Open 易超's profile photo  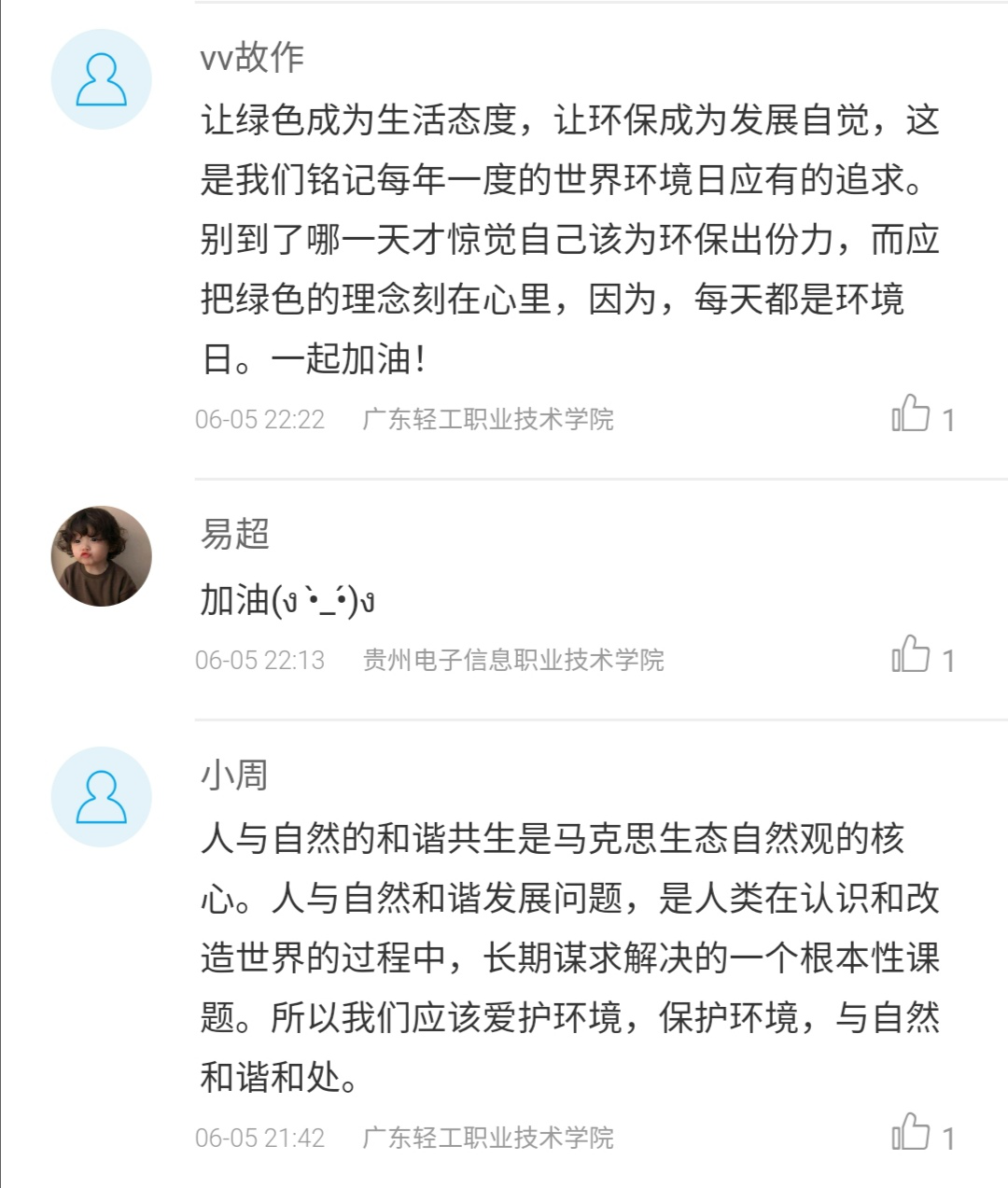(x=101, y=556)
